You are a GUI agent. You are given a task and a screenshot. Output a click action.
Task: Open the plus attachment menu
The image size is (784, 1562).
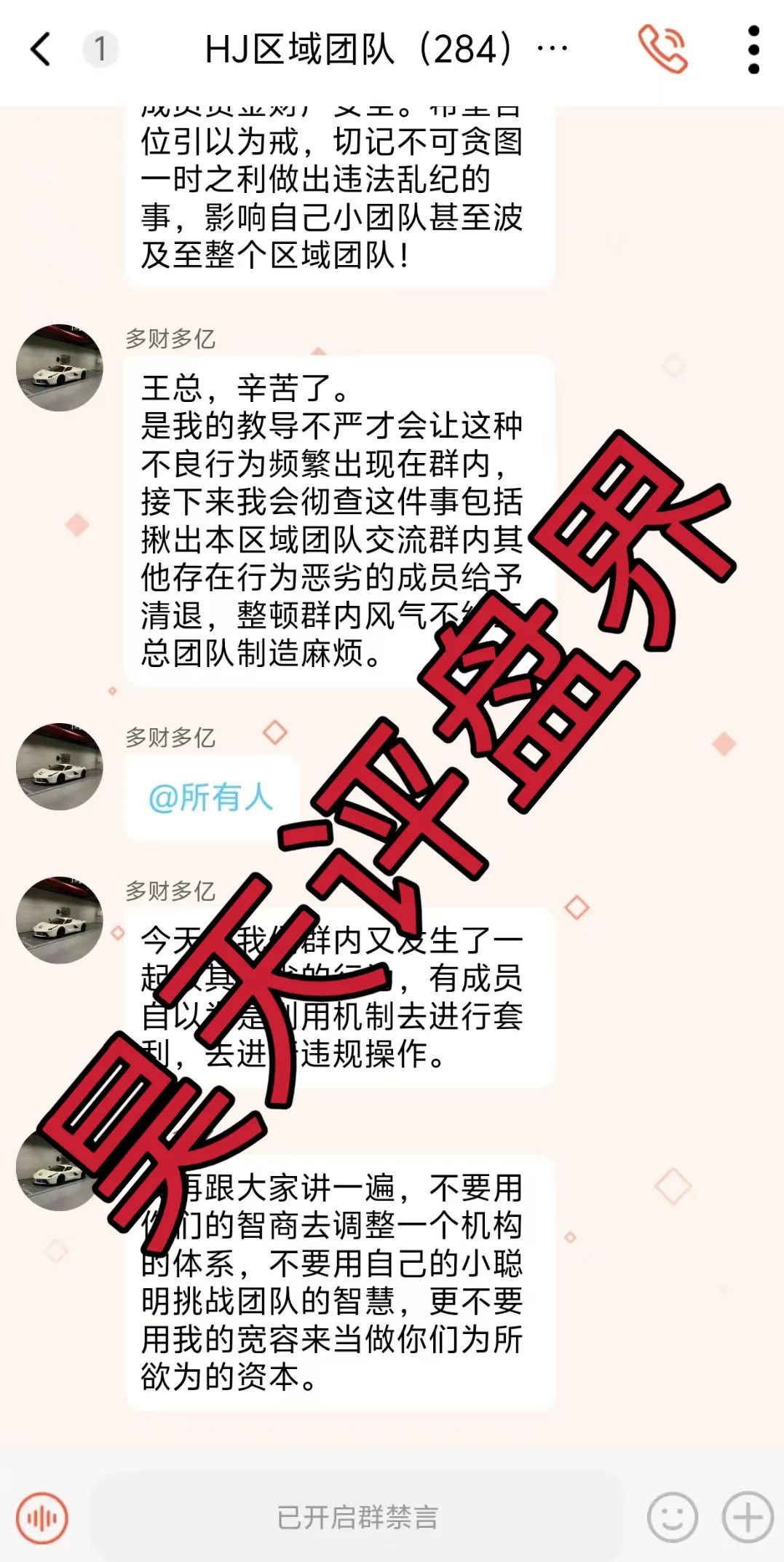(x=748, y=1518)
